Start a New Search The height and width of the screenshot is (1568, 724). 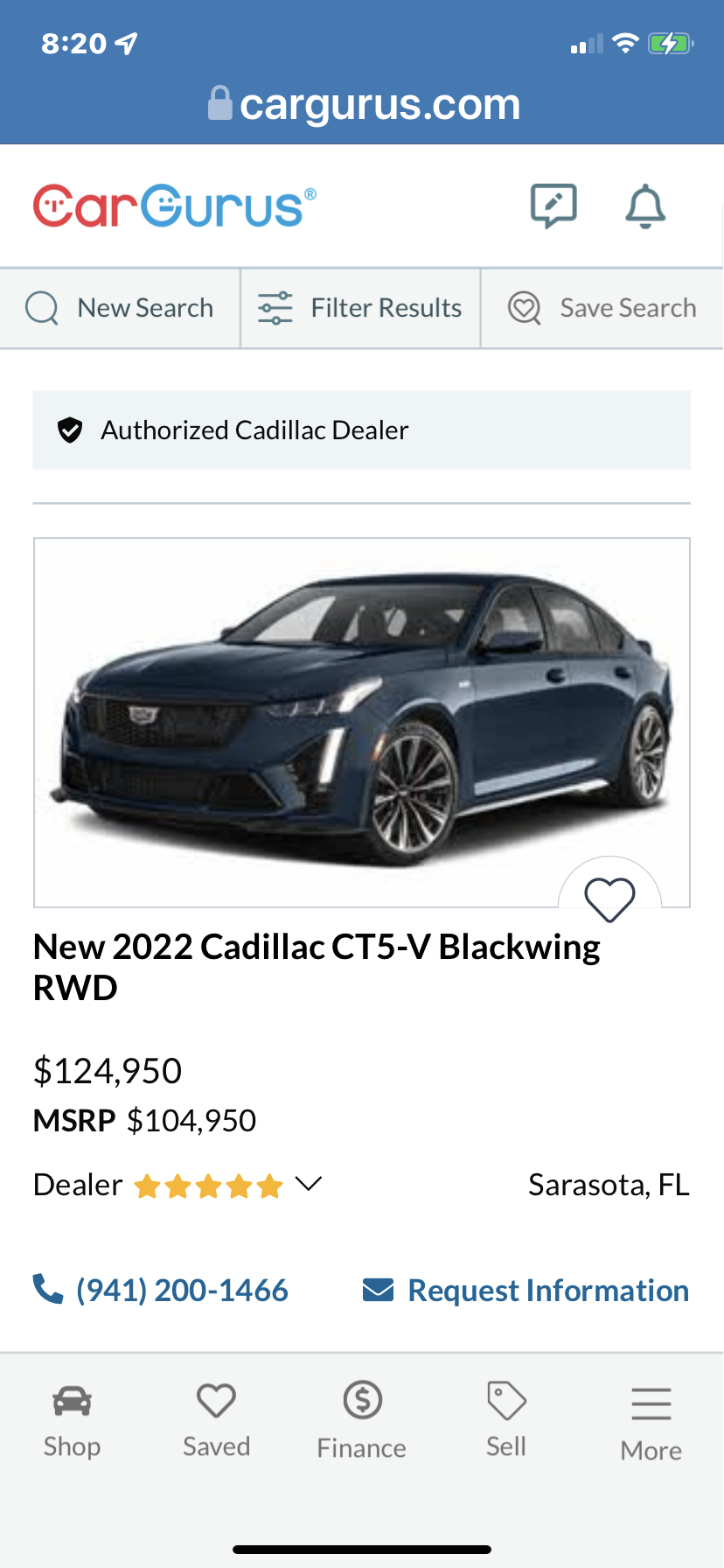[x=121, y=308]
